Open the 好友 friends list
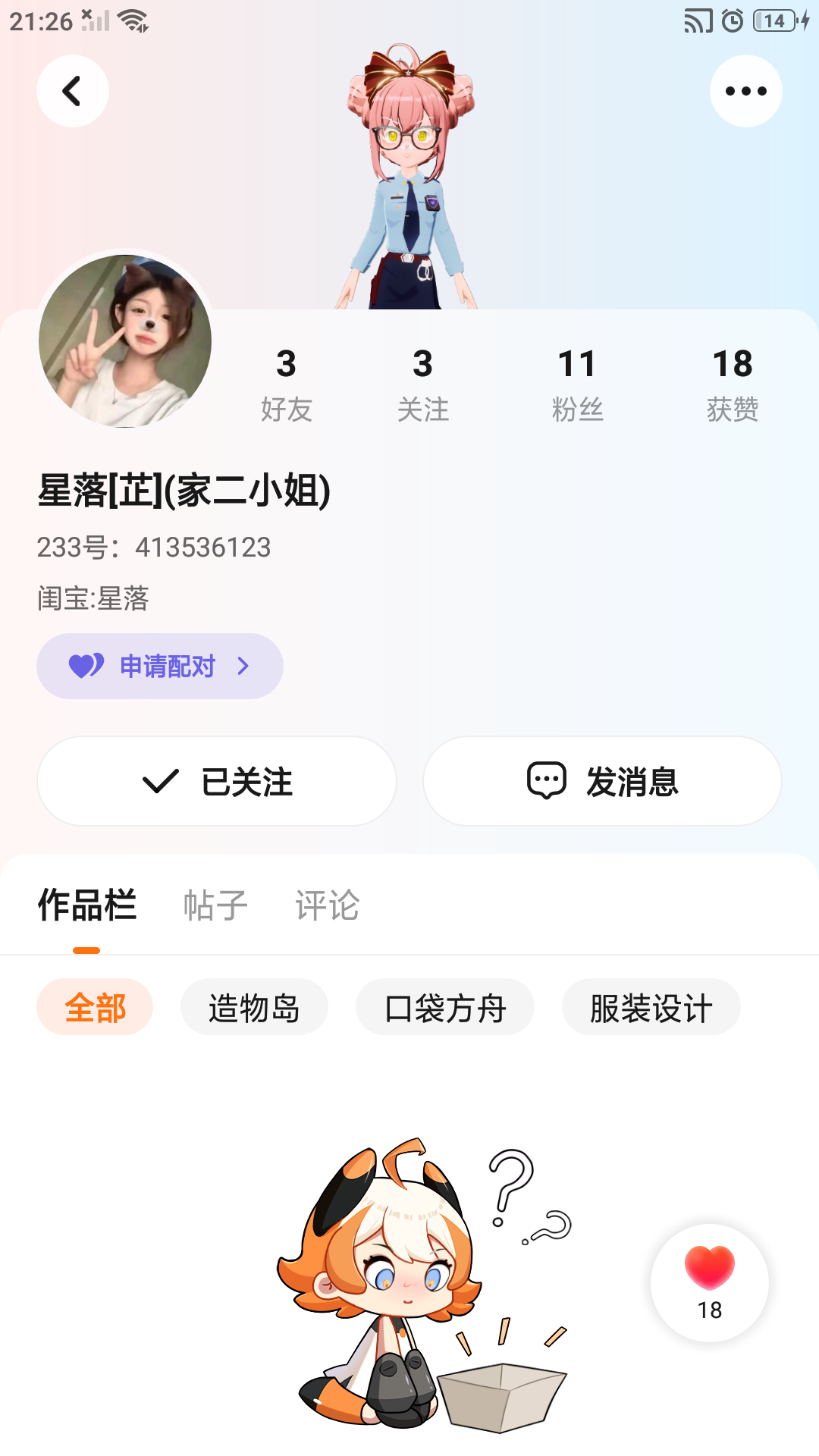Viewport: 819px width, 1456px height. tap(287, 384)
